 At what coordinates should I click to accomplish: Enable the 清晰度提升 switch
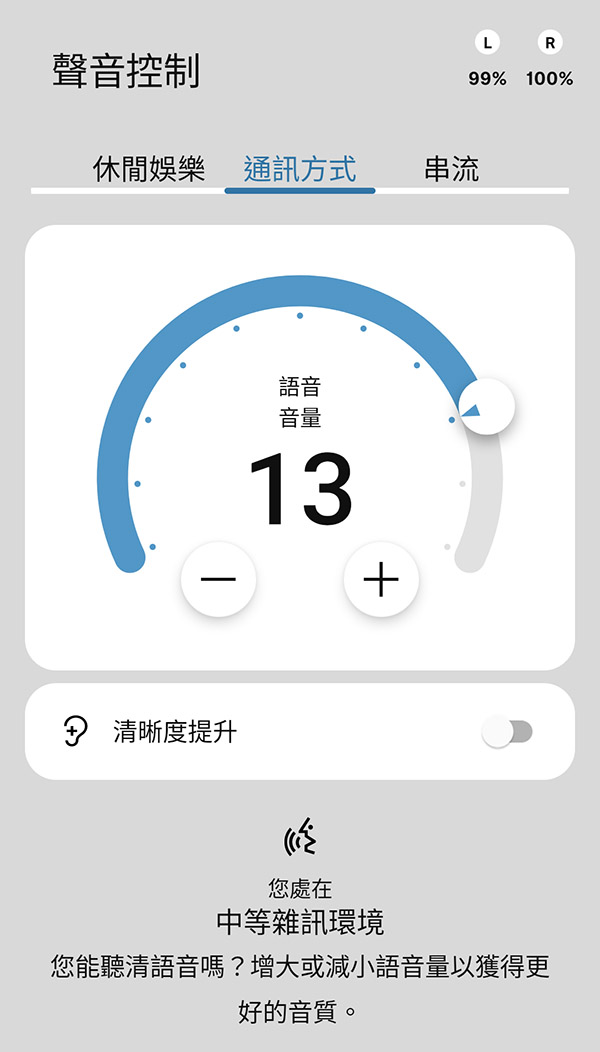[507, 731]
